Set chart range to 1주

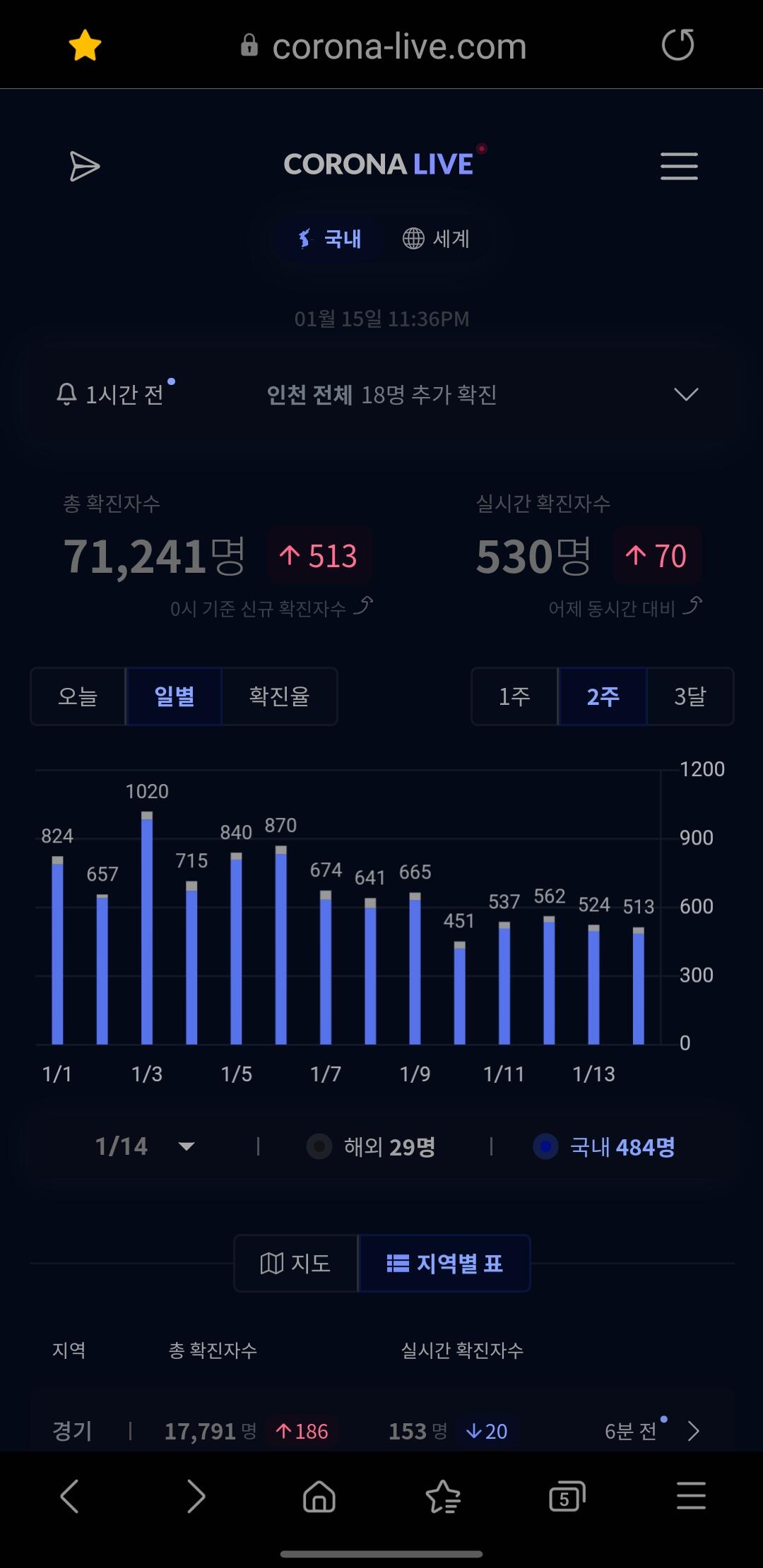[x=514, y=696]
